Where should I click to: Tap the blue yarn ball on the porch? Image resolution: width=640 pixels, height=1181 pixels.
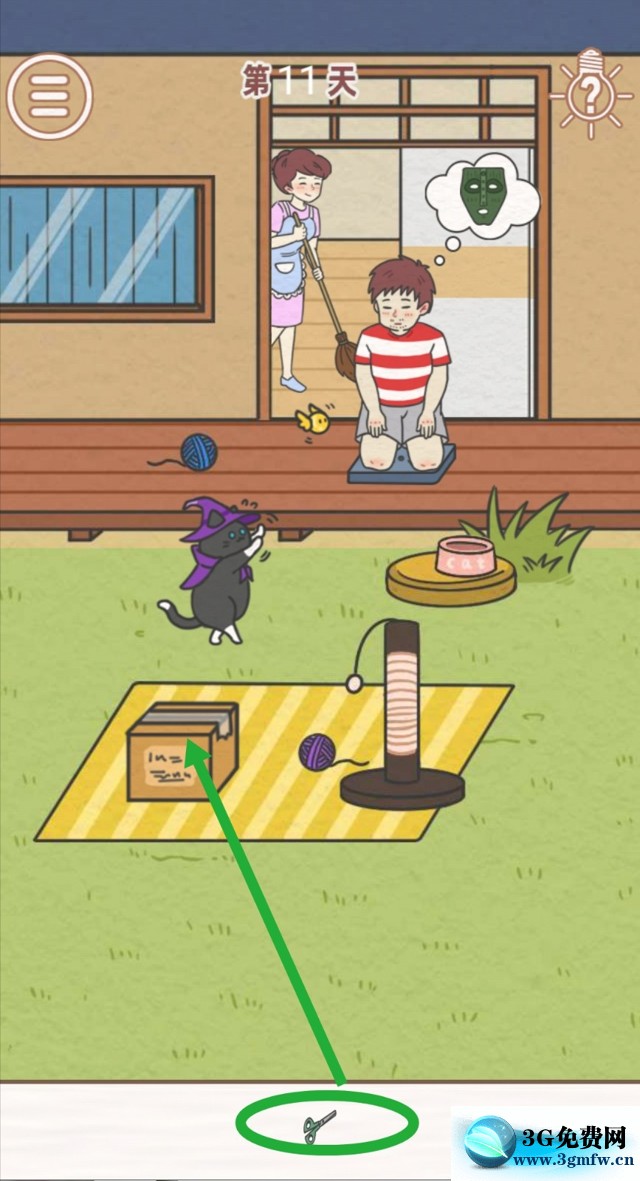coord(198,452)
